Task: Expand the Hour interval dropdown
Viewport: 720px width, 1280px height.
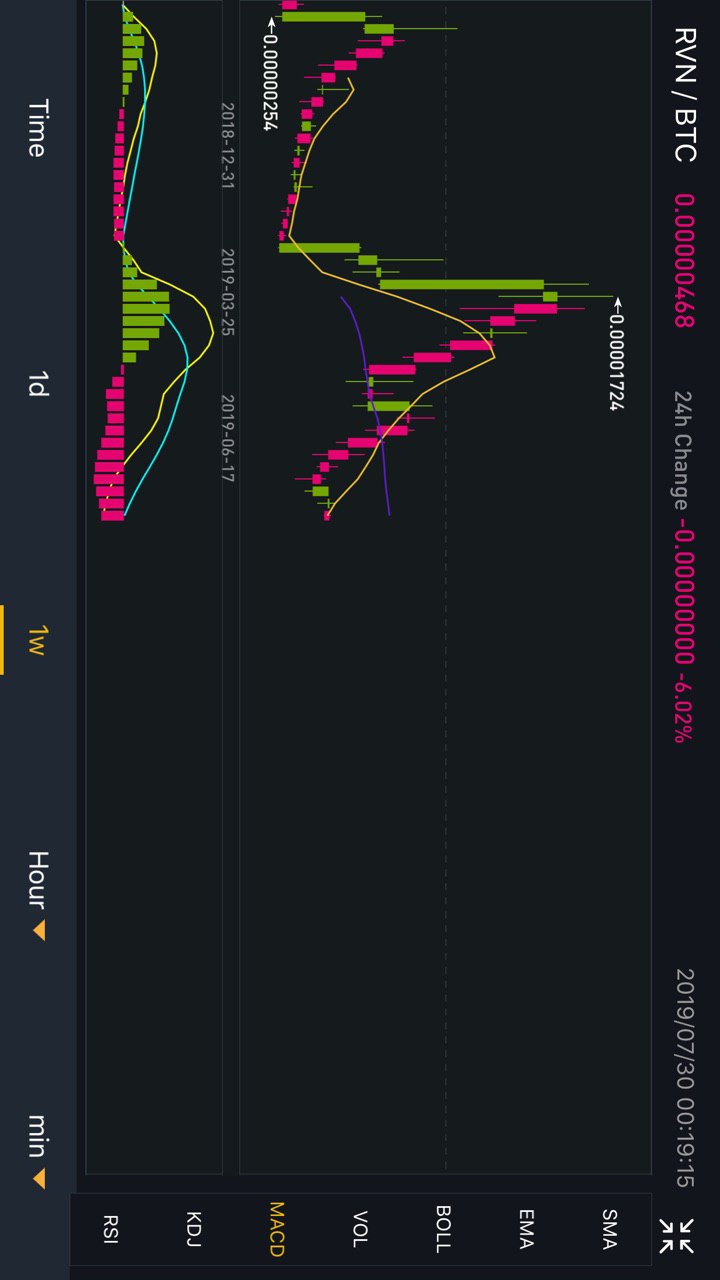Action: (x=36, y=896)
